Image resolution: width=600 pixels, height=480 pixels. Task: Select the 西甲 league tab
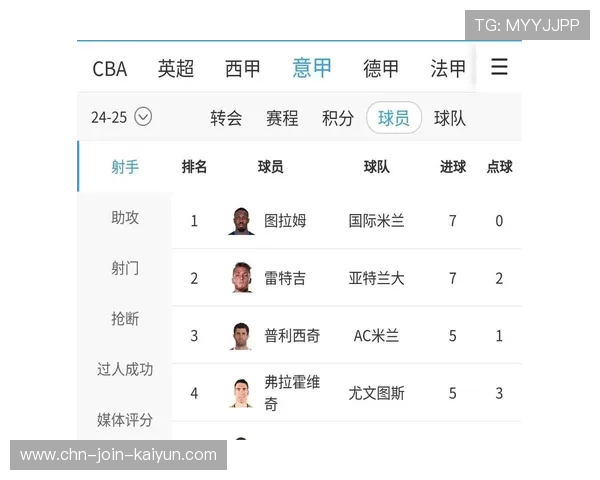pos(242,68)
